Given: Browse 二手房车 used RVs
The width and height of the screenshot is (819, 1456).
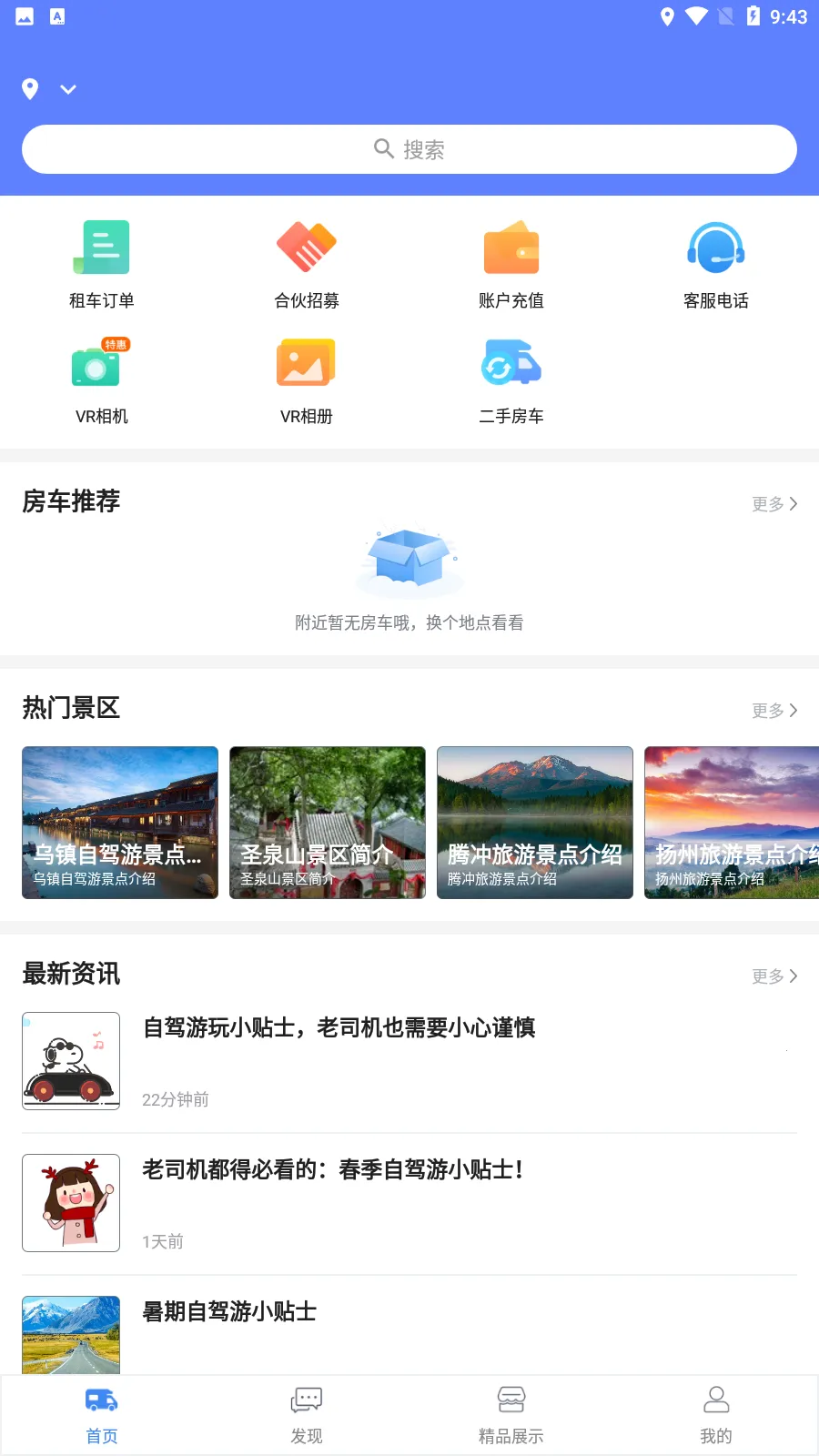Looking at the screenshot, I should point(511,380).
